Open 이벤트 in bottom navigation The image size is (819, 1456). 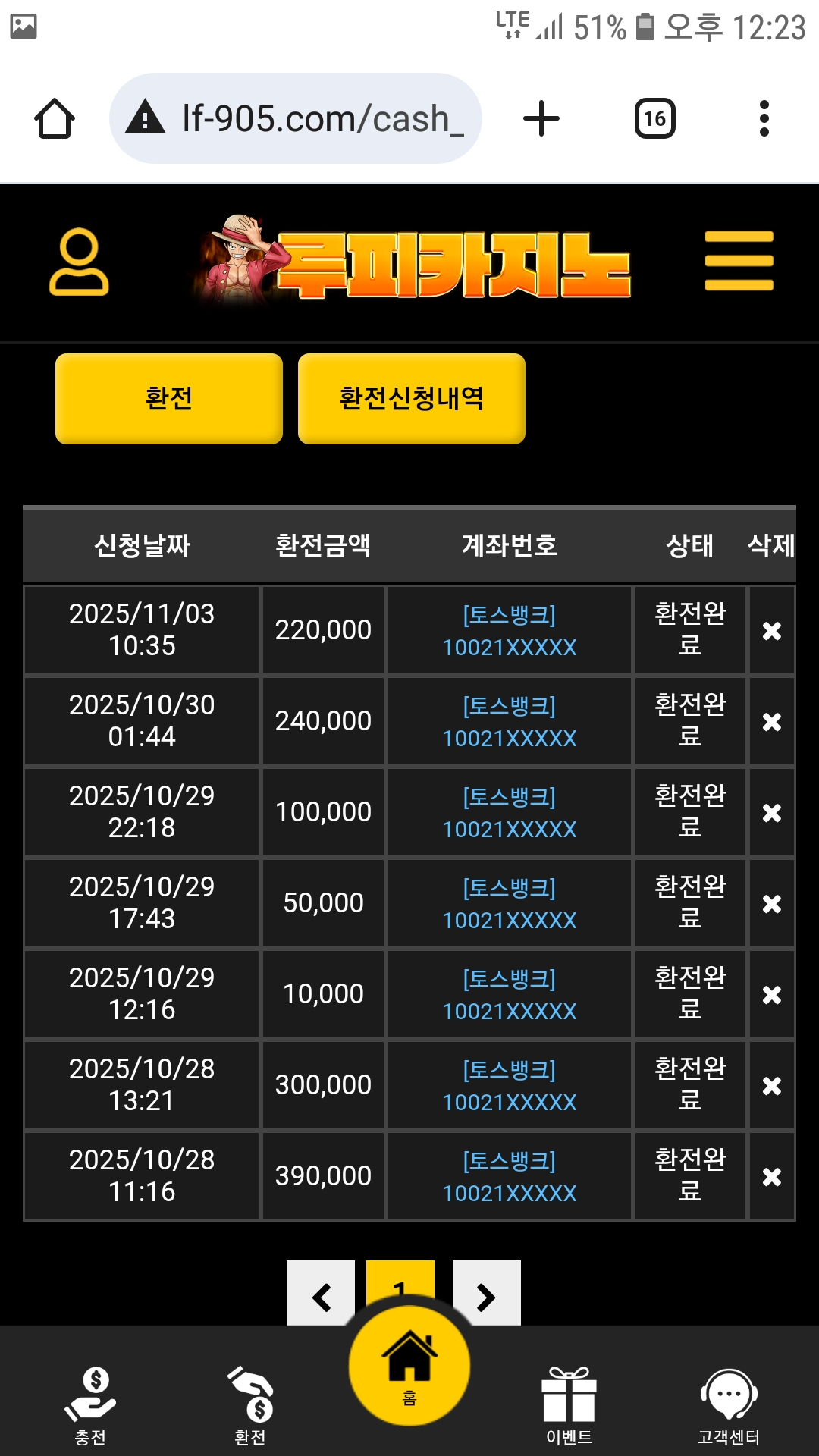(569, 1404)
